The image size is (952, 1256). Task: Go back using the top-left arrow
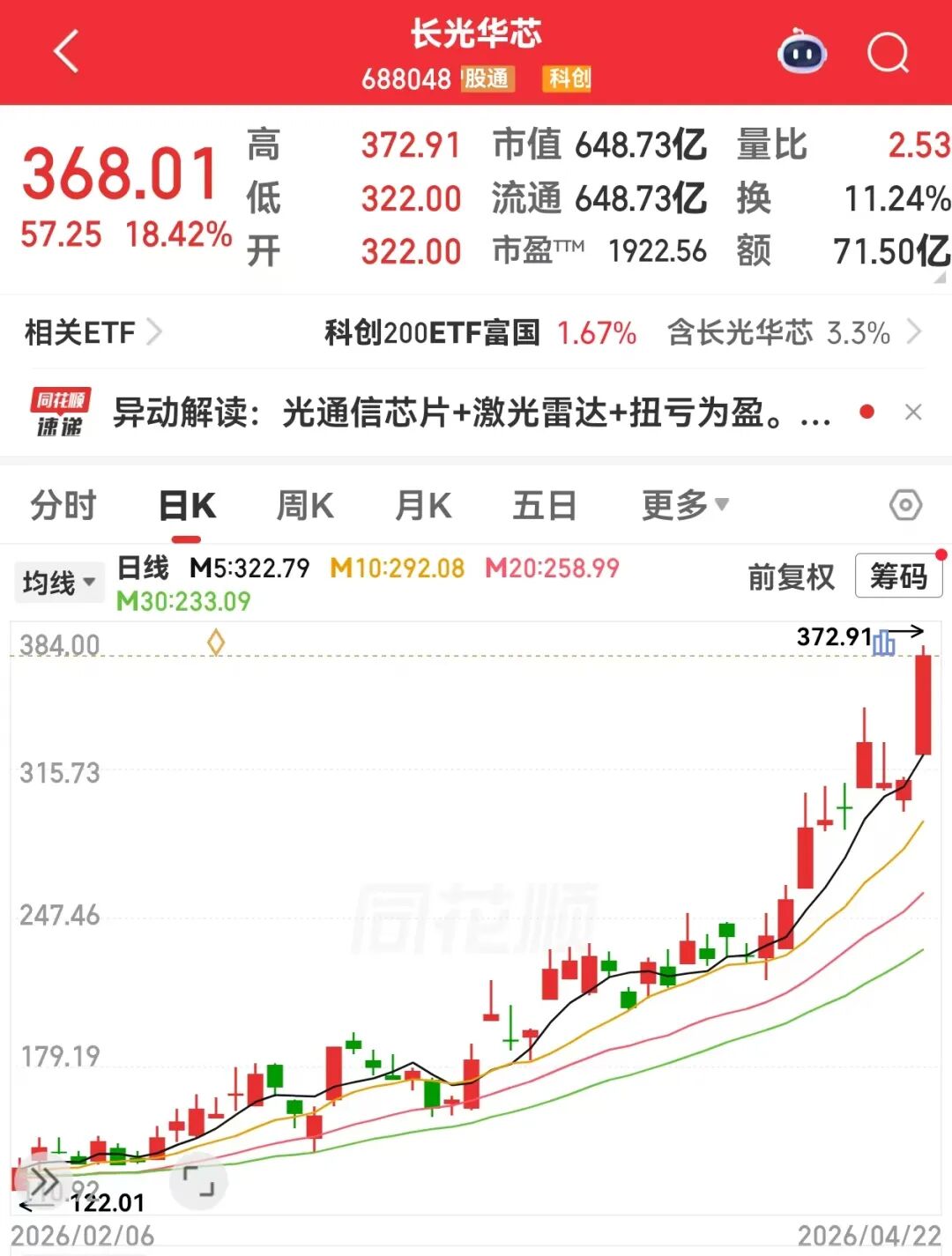(x=66, y=51)
